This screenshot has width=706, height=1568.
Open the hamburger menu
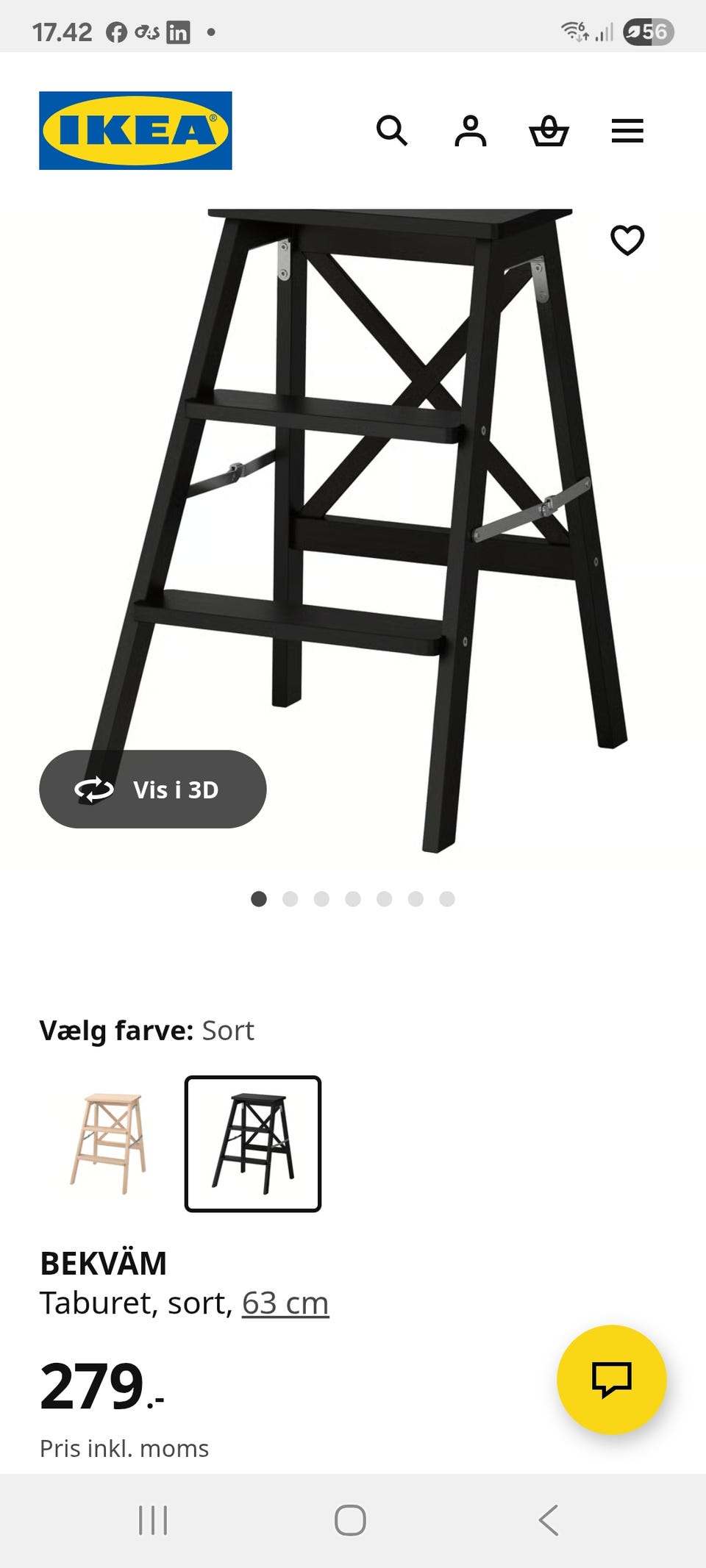(x=627, y=131)
